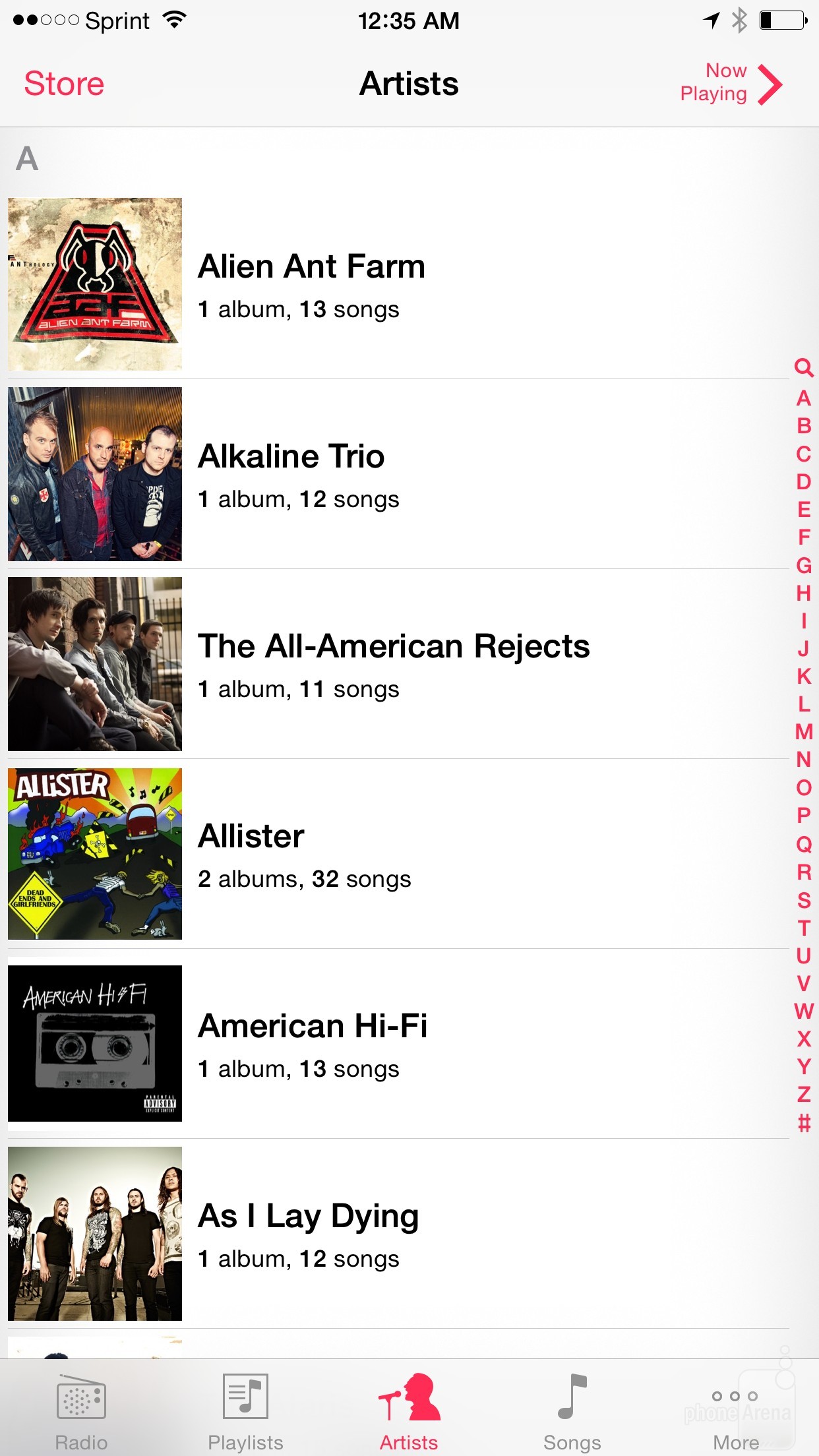Viewport: 819px width, 1456px height.
Task: Jump to the # section in index
Action: click(x=803, y=1122)
